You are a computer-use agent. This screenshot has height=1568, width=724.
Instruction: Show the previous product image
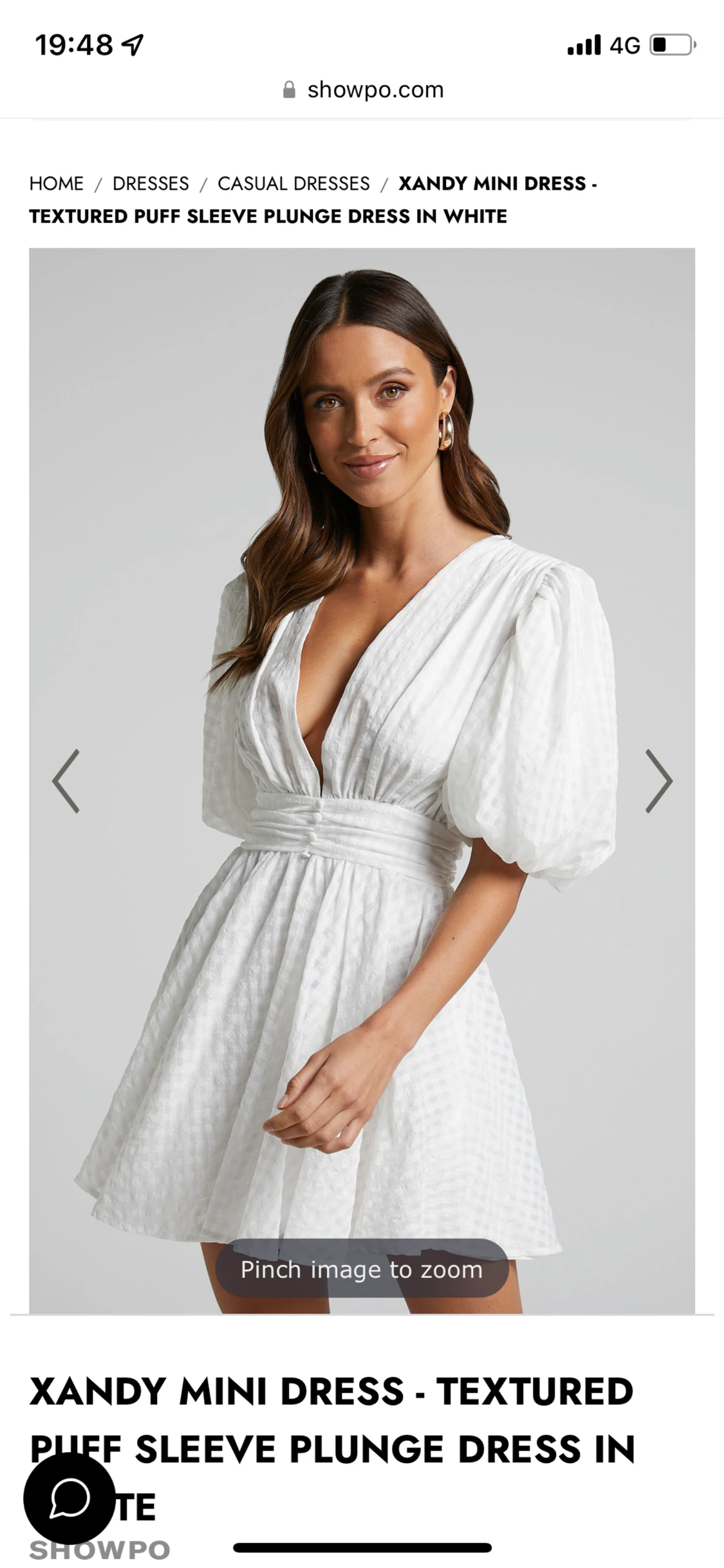tap(66, 781)
